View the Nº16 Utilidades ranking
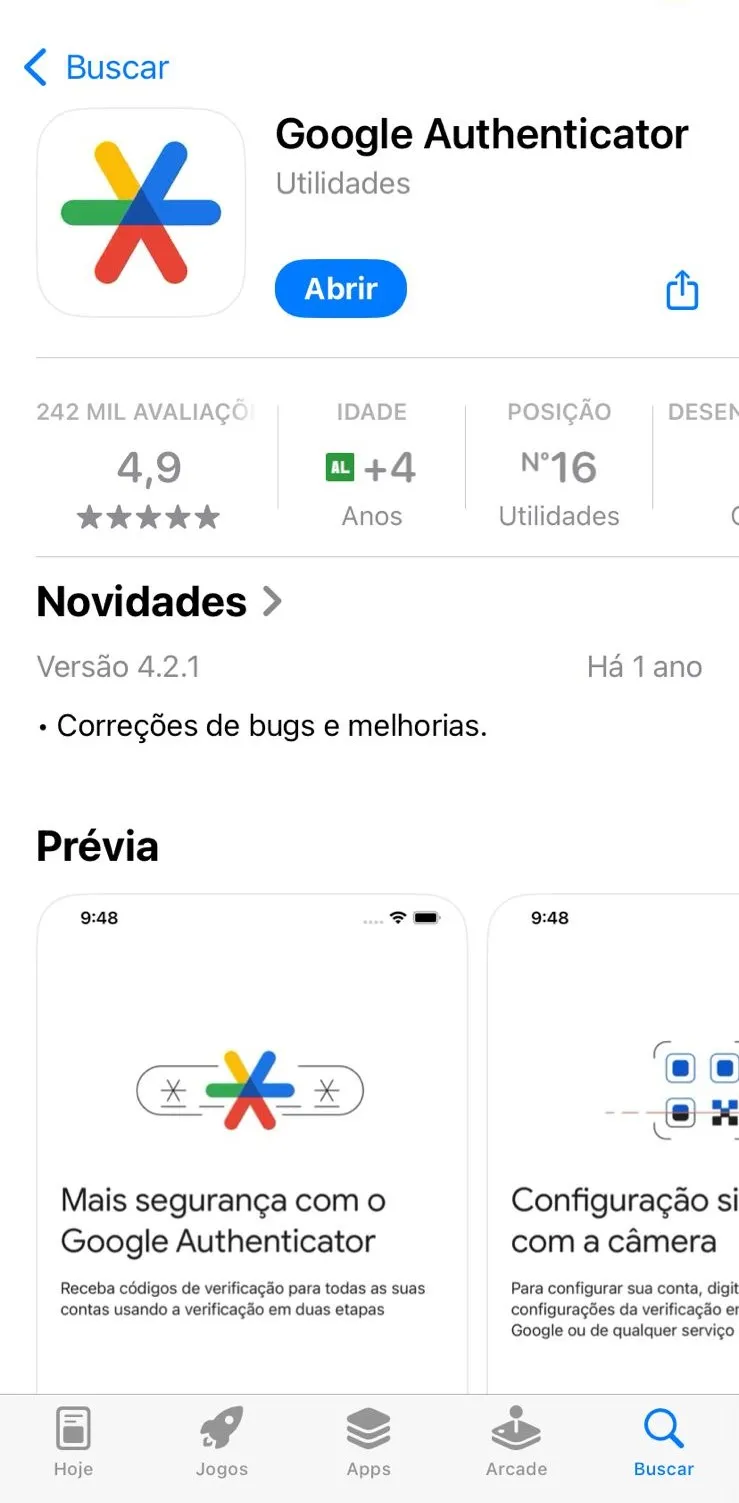 point(559,467)
